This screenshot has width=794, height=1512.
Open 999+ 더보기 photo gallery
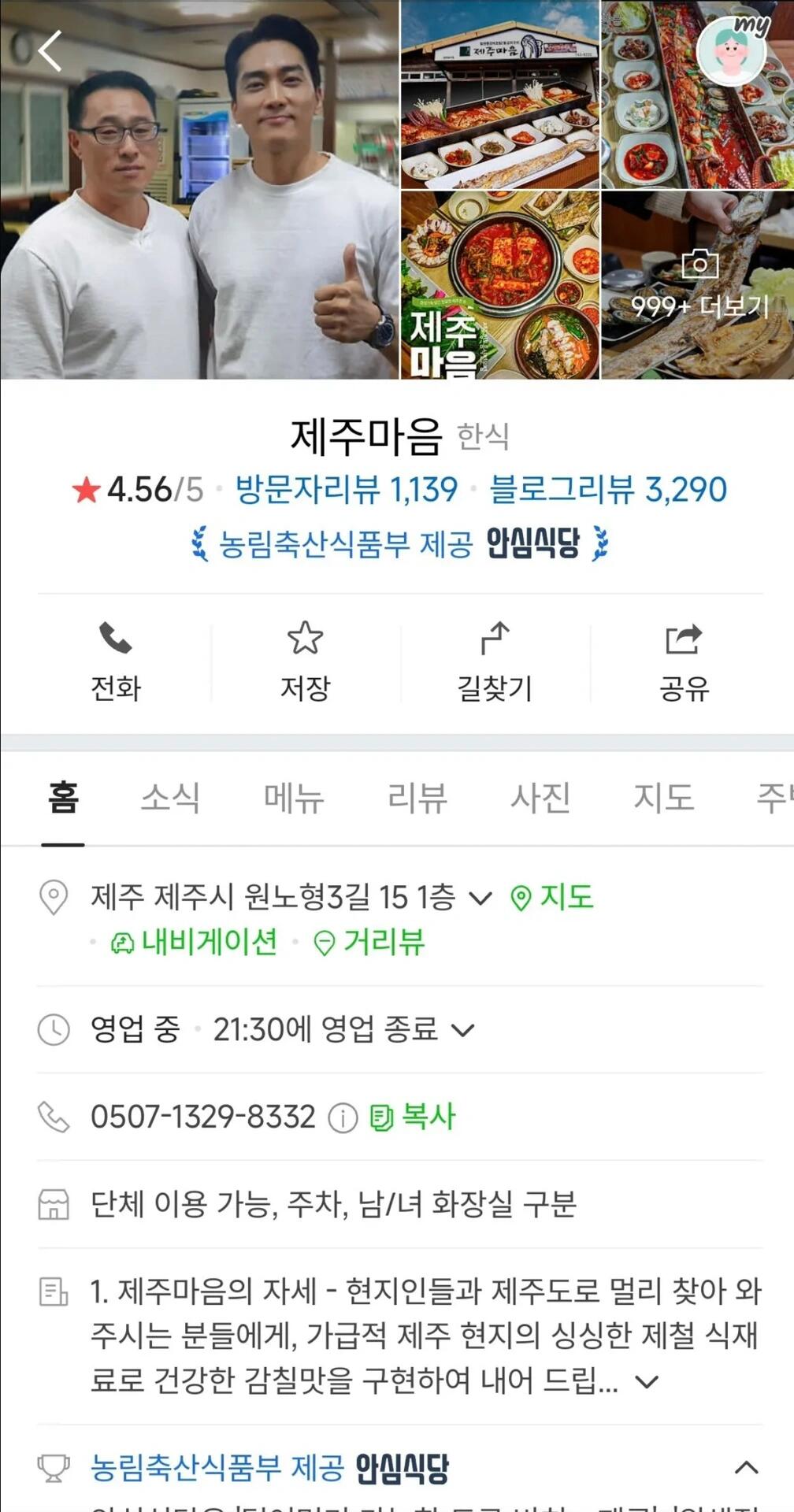point(699,285)
